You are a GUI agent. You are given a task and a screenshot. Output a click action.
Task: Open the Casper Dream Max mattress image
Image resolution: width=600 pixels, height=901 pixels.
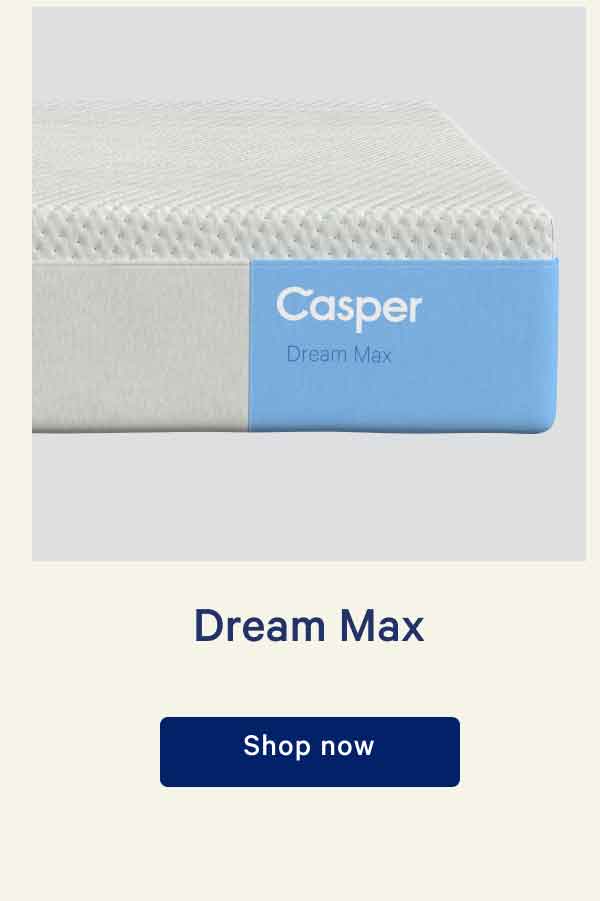tap(308, 284)
